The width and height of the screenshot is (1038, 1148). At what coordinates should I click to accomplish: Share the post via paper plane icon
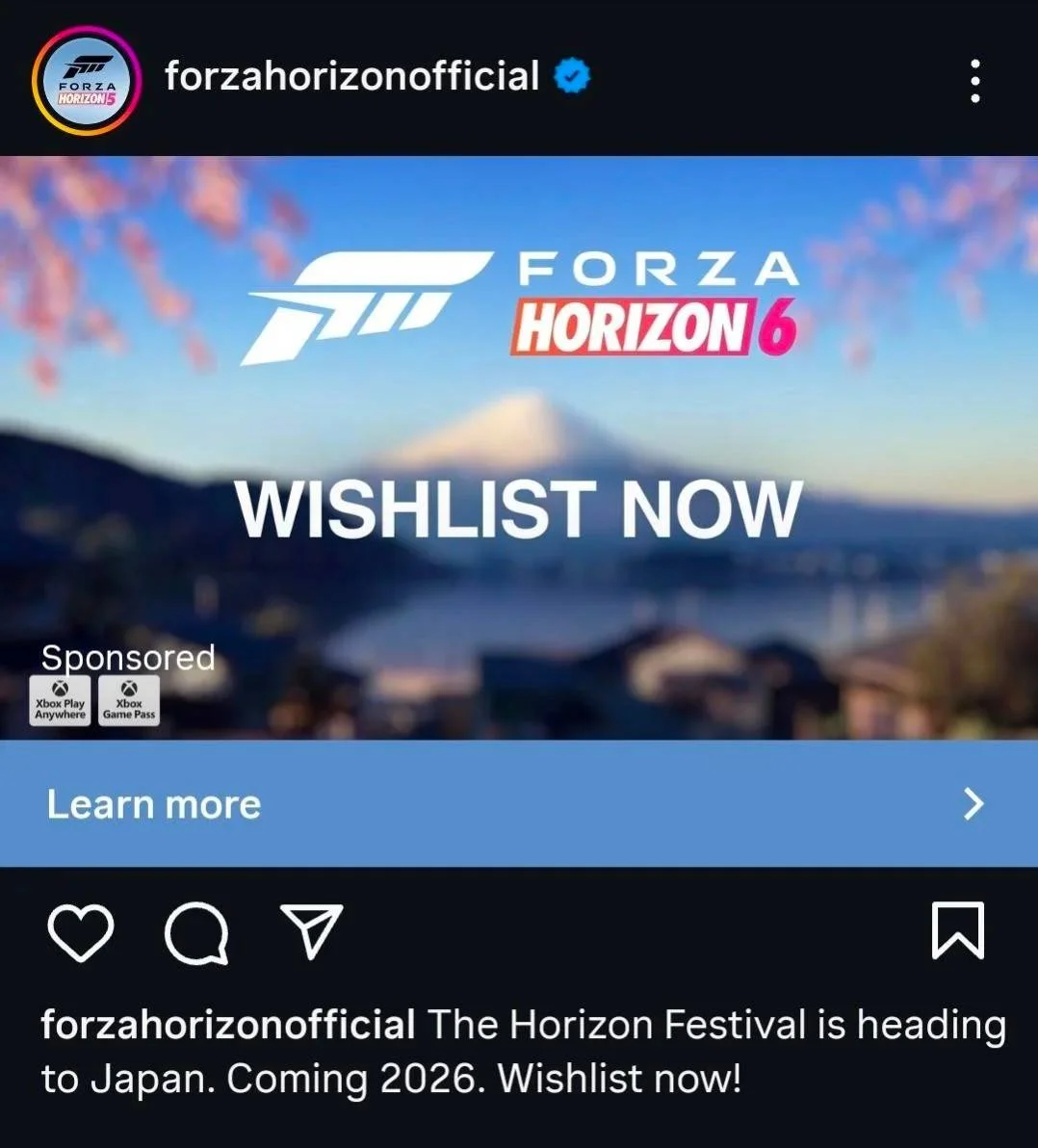[311, 931]
